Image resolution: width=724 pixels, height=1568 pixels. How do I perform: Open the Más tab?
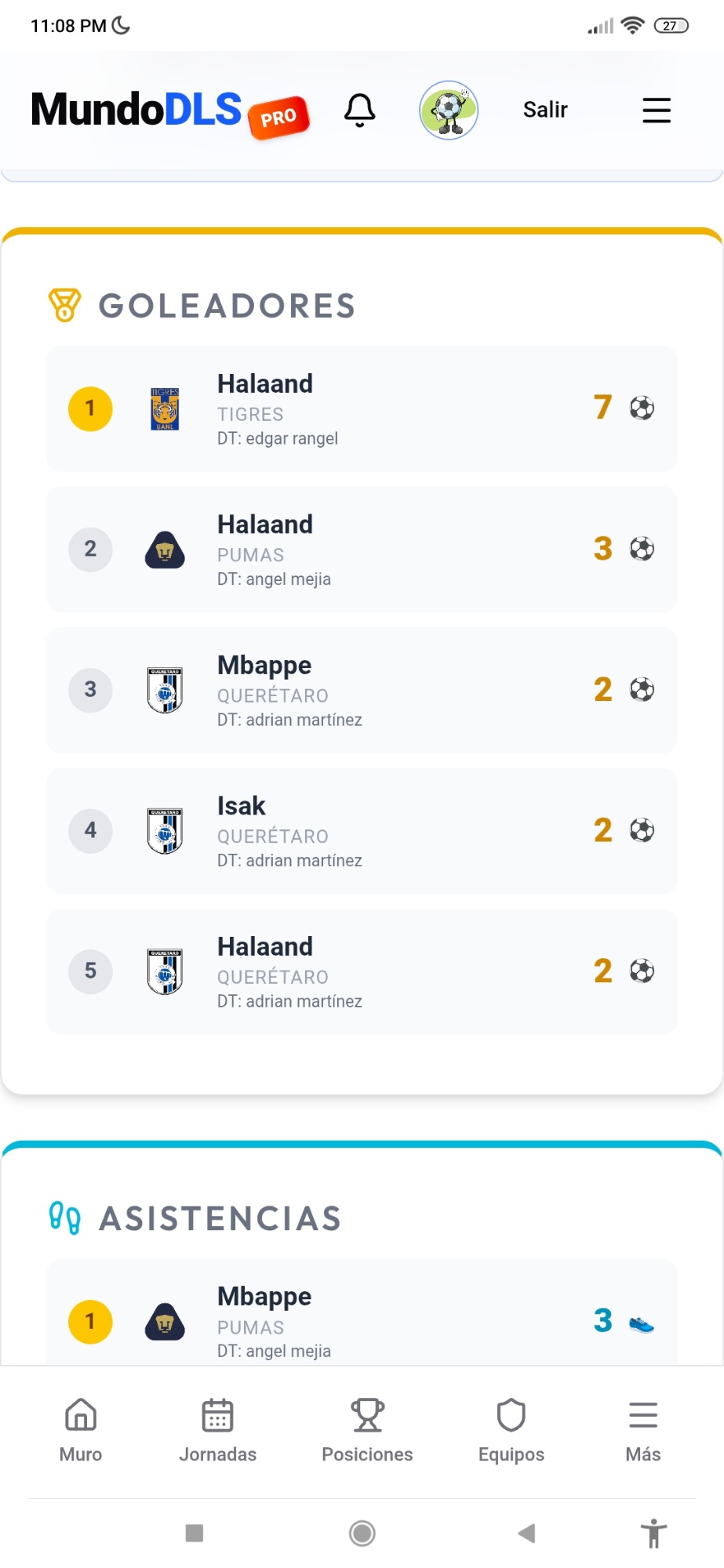click(x=643, y=1430)
